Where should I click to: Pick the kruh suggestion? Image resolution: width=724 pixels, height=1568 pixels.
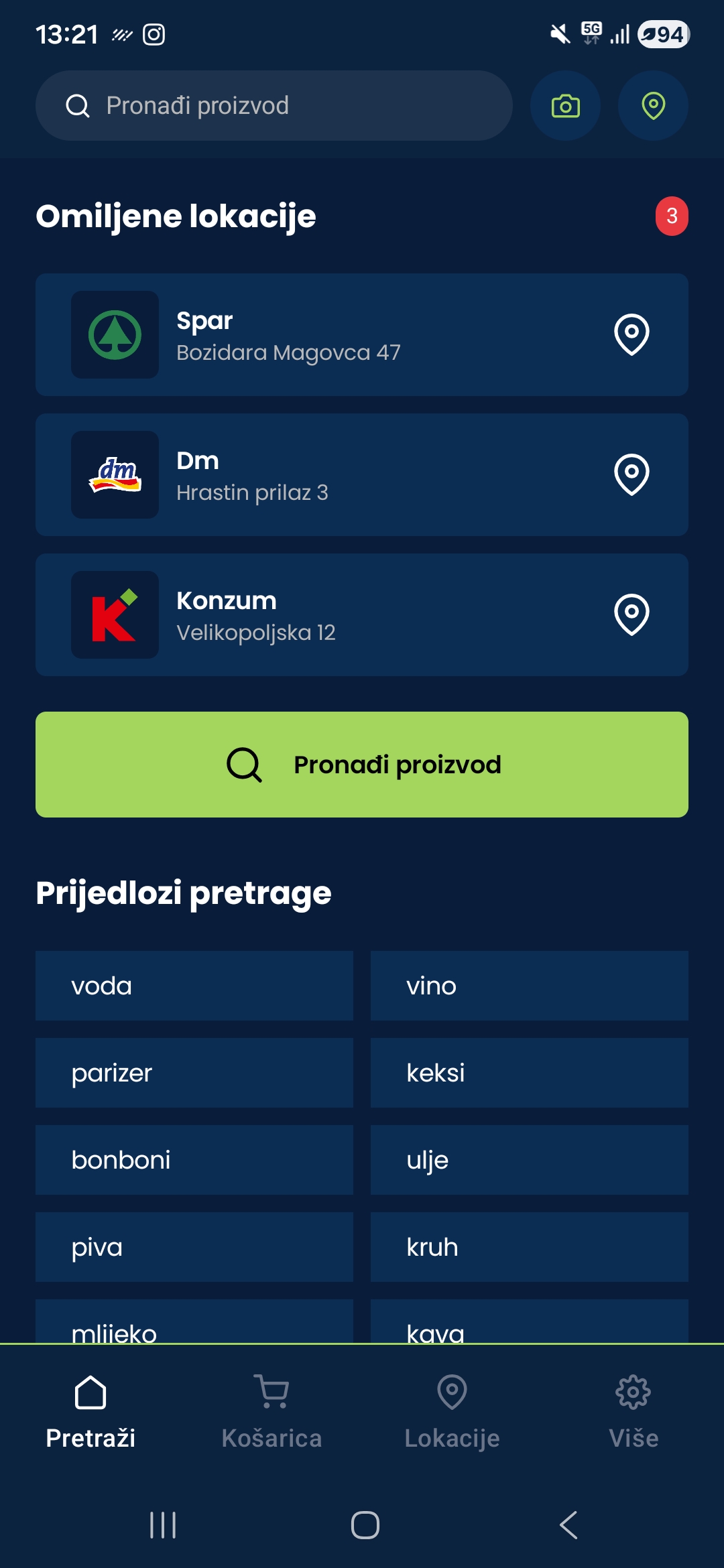(x=530, y=1247)
